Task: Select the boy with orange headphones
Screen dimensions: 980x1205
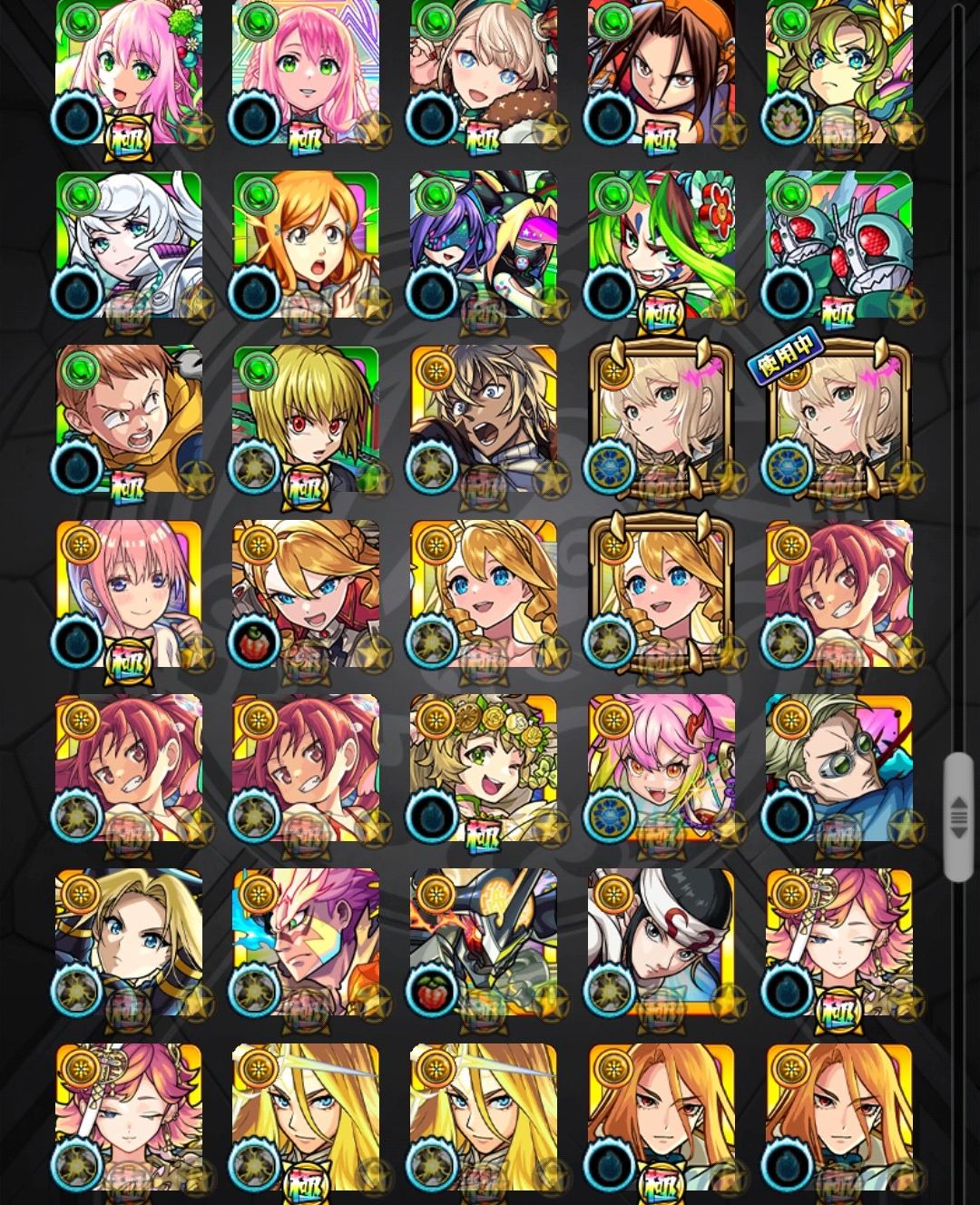Action: (x=661, y=71)
